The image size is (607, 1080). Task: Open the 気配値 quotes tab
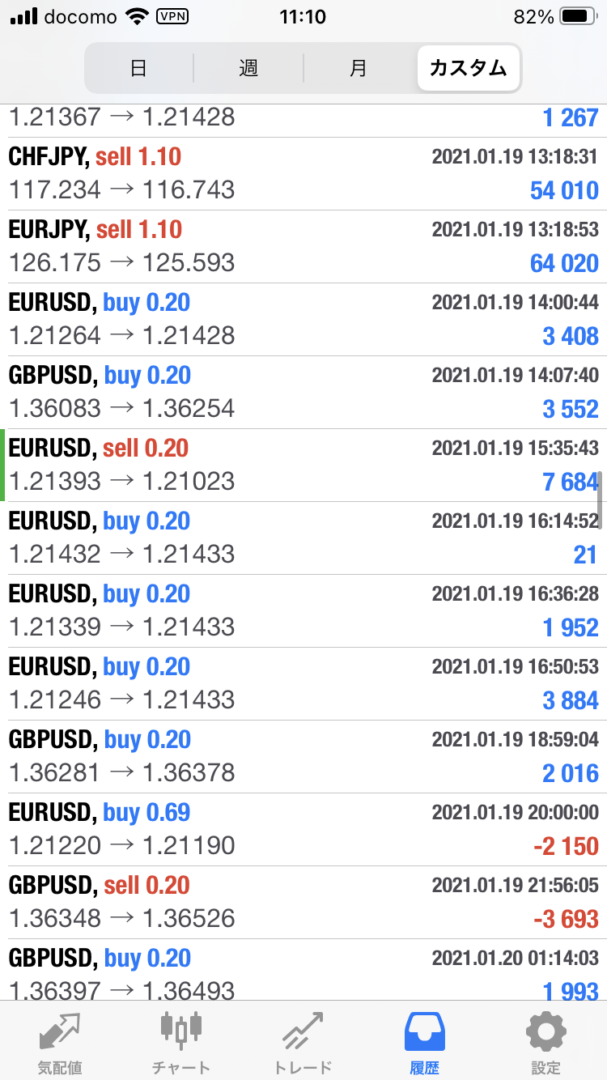[x=60, y=1040]
